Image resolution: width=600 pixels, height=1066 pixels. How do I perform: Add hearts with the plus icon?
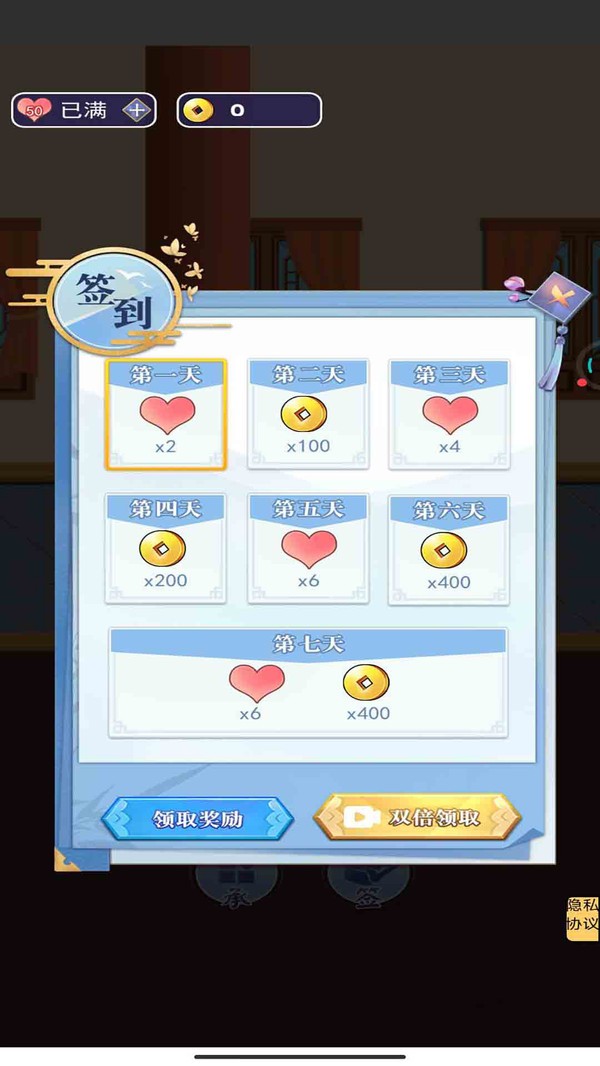point(136,111)
